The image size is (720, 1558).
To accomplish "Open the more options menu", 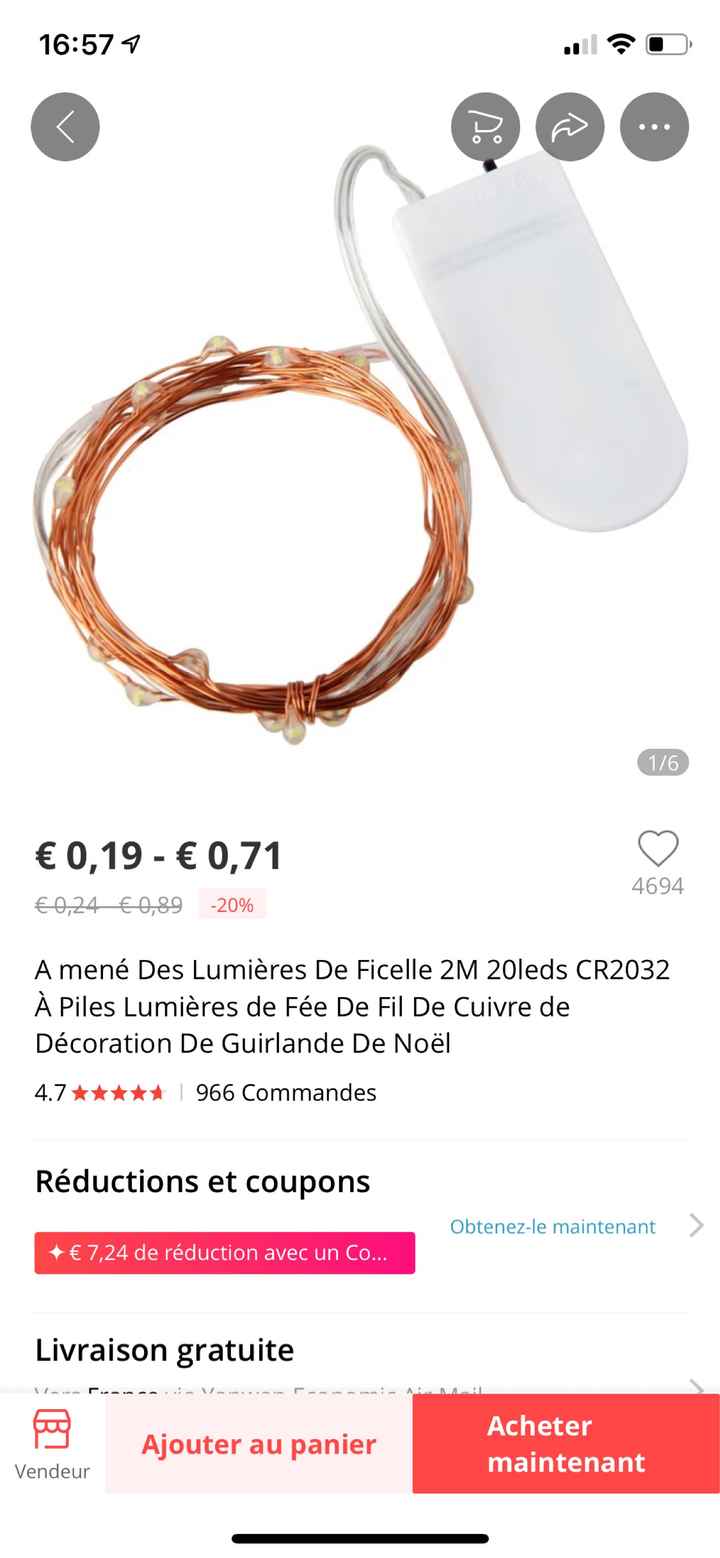I will pos(654,126).
